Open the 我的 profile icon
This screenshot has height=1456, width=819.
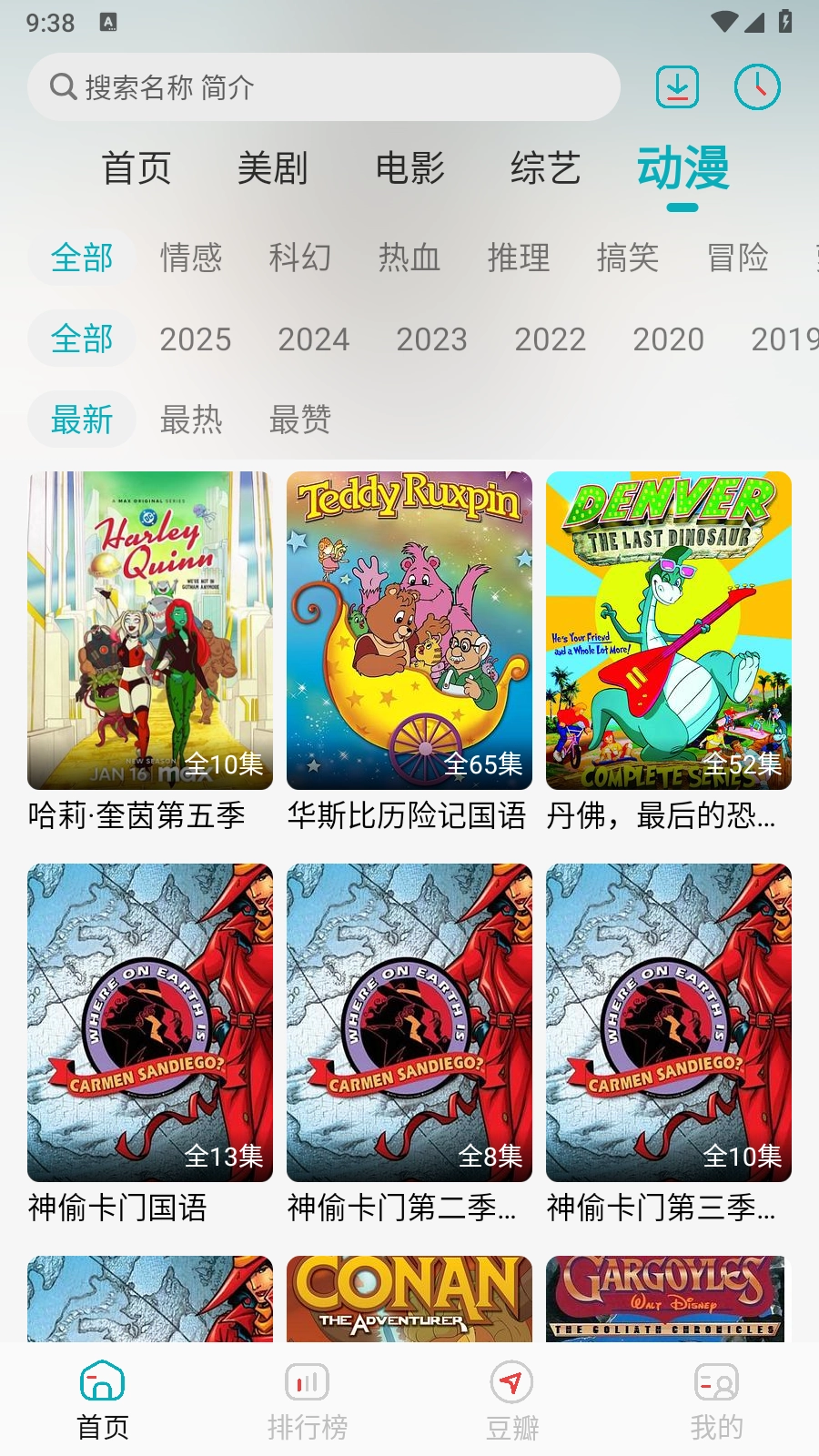pyautogui.click(x=717, y=1381)
